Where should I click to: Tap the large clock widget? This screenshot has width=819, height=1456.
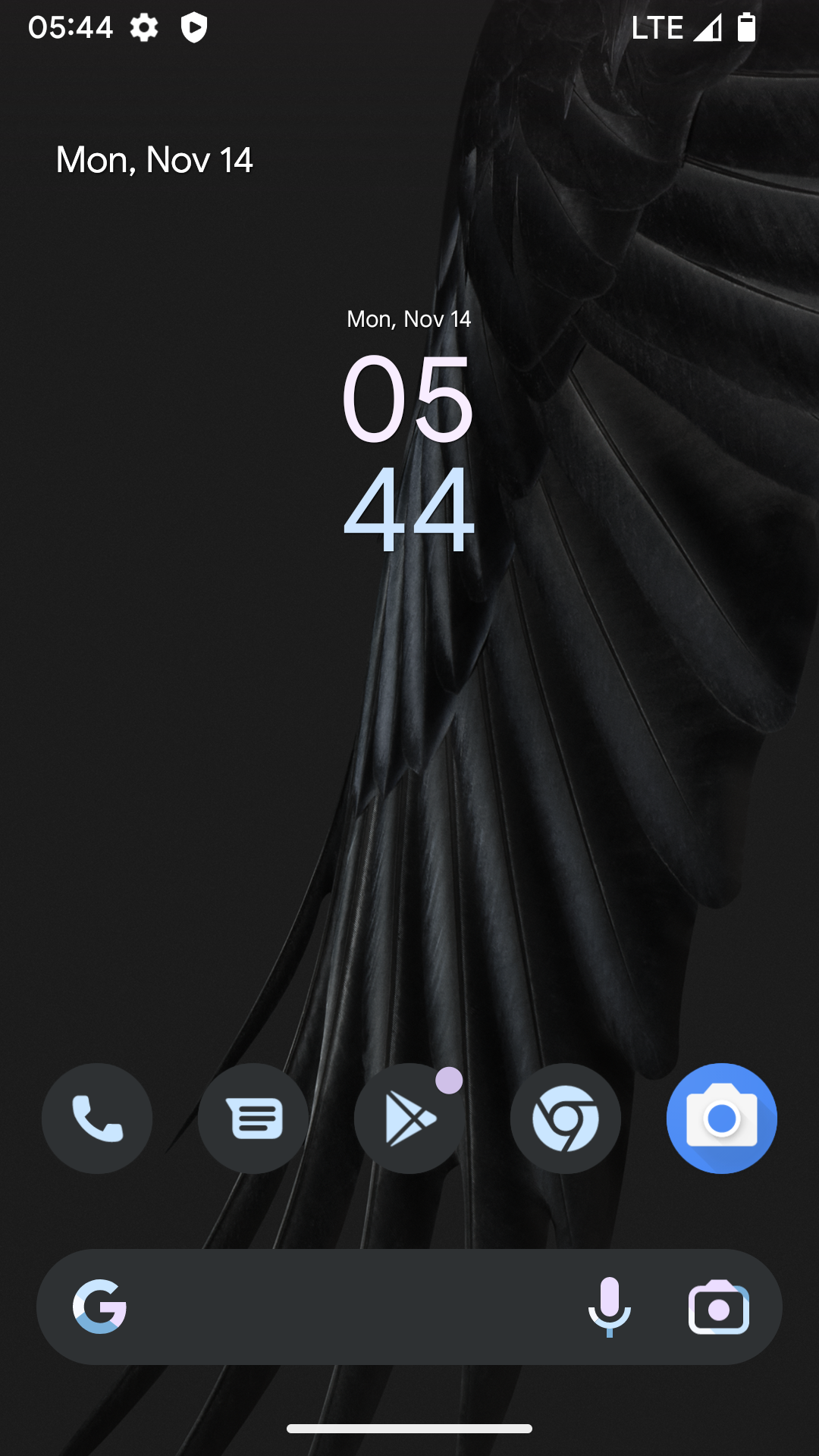[409, 451]
